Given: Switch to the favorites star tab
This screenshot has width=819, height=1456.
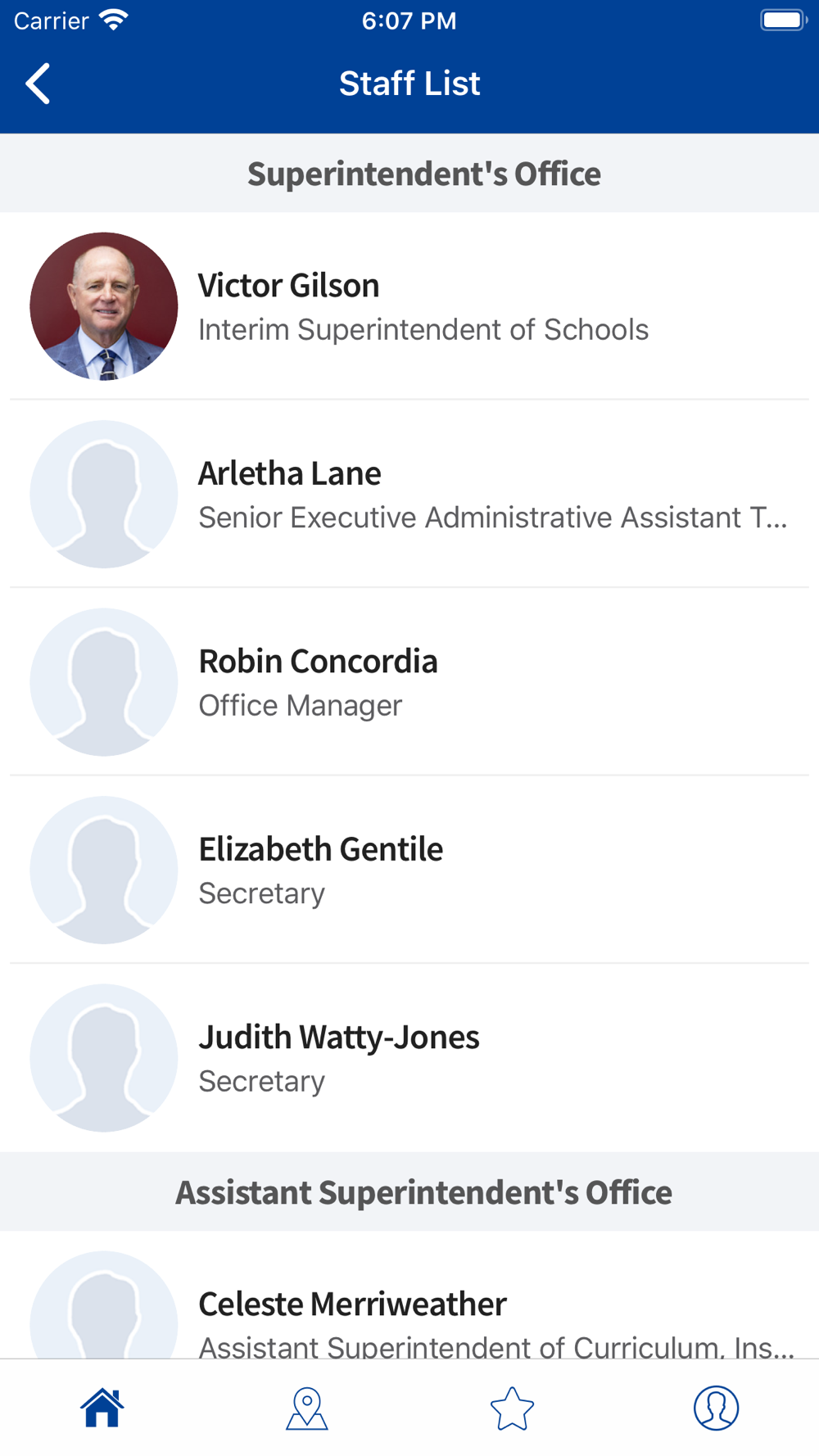Looking at the screenshot, I should [x=512, y=1409].
